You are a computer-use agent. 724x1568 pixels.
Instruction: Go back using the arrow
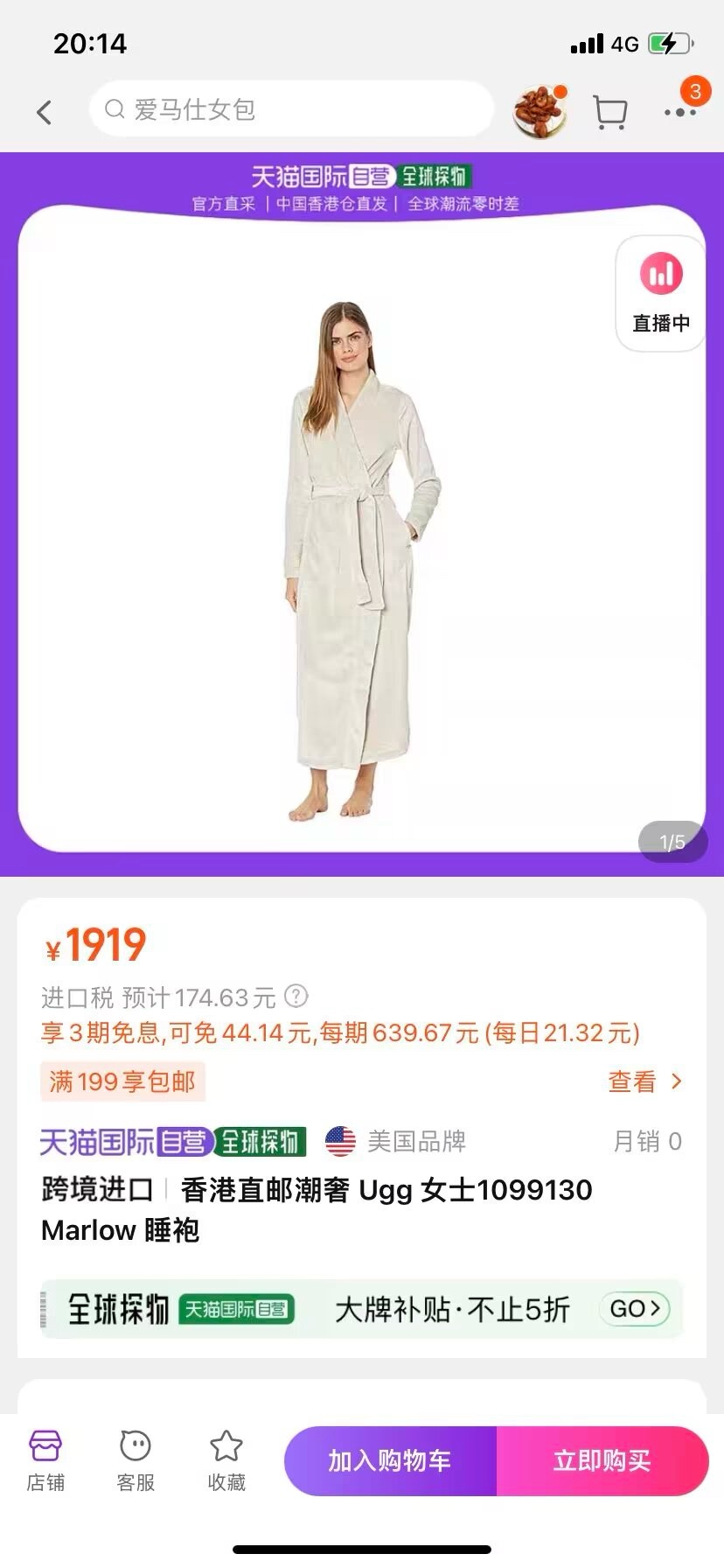pyautogui.click(x=44, y=112)
